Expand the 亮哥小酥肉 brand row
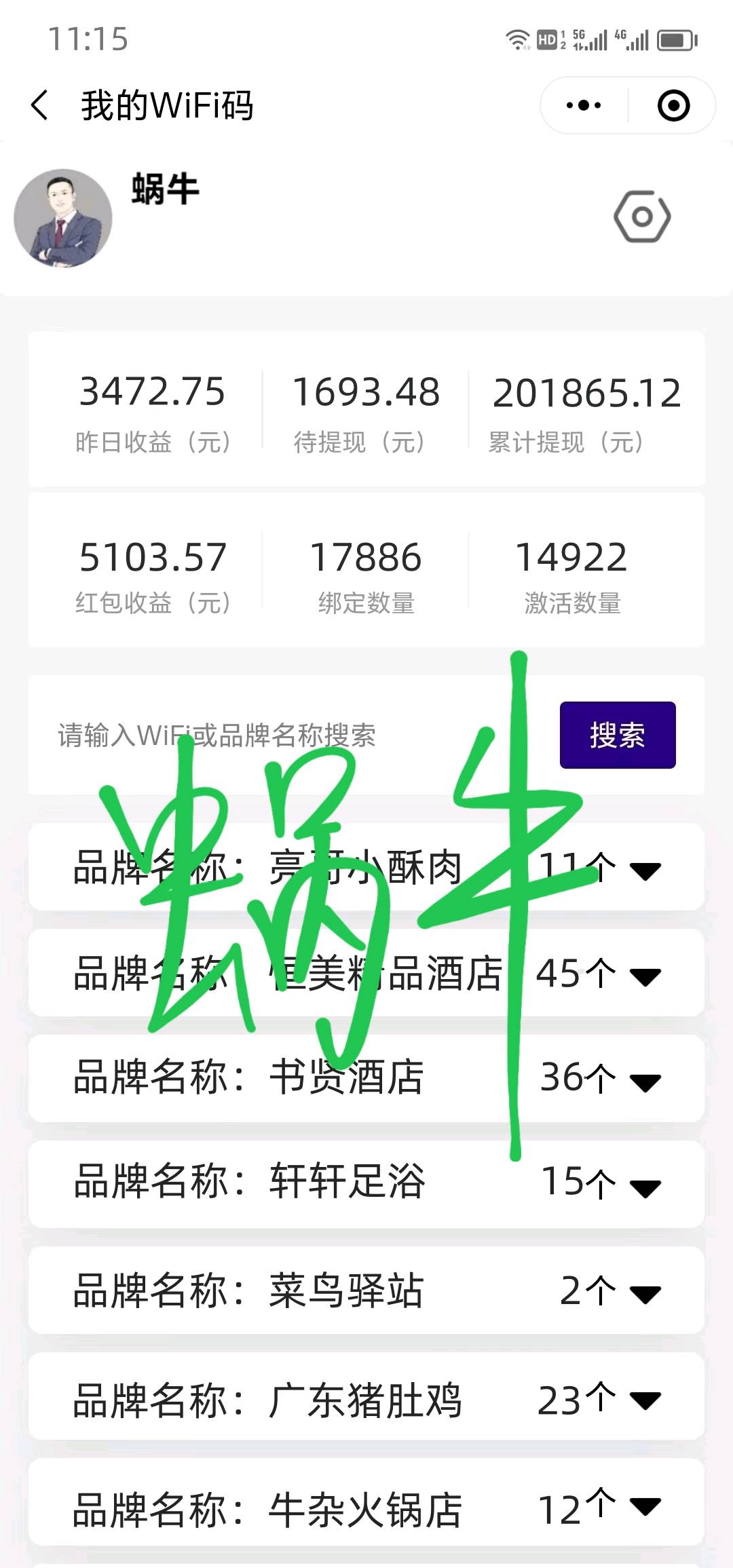This screenshot has height=1568, width=733. click(x=366, y=867)
